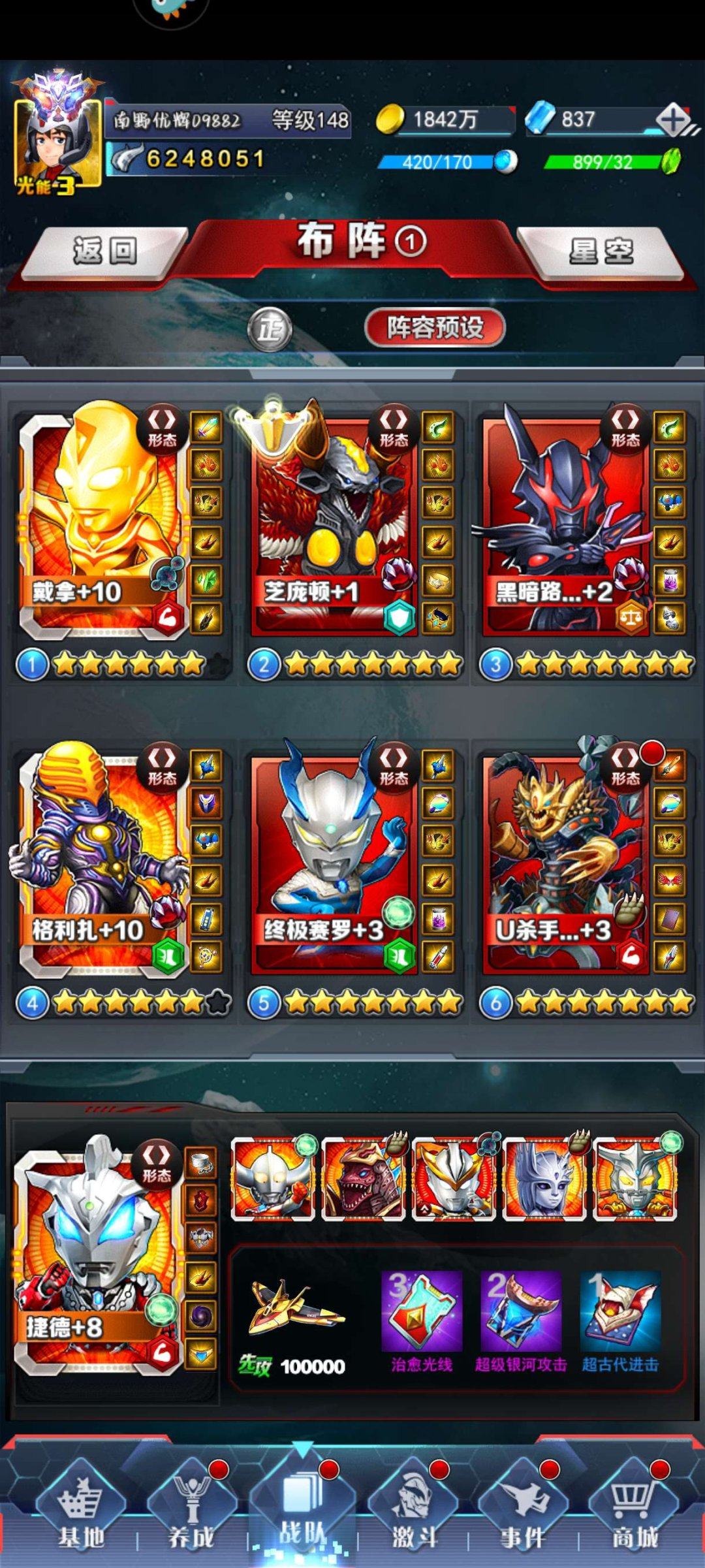This screenshot has width=705, height=1568.
Task: Open 阵容预设 lineup presets
Action: click(x=435, y=327)
